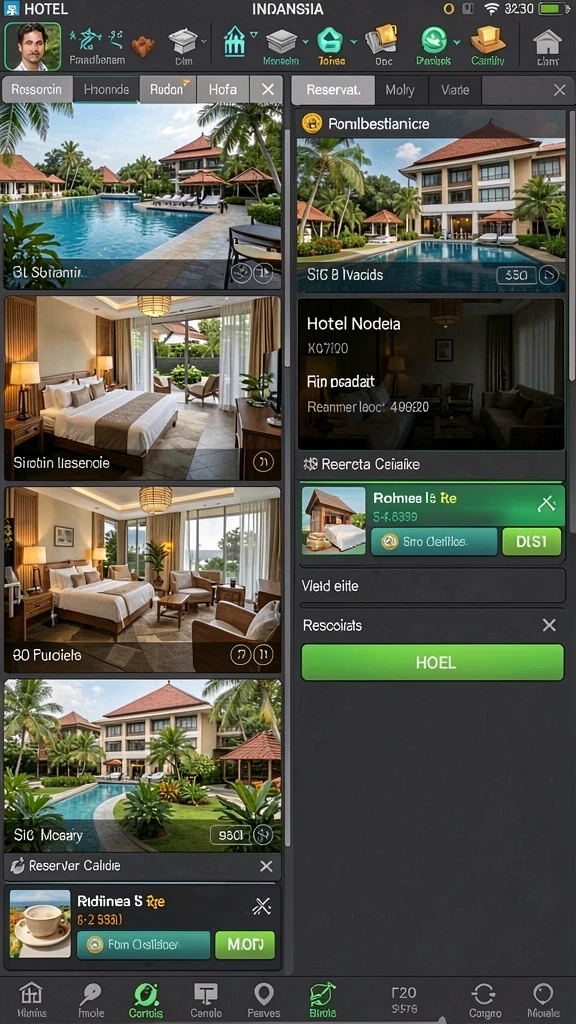Close the Reserver Calidre section
Screen dimensions: 576x1024
(266, 866)
